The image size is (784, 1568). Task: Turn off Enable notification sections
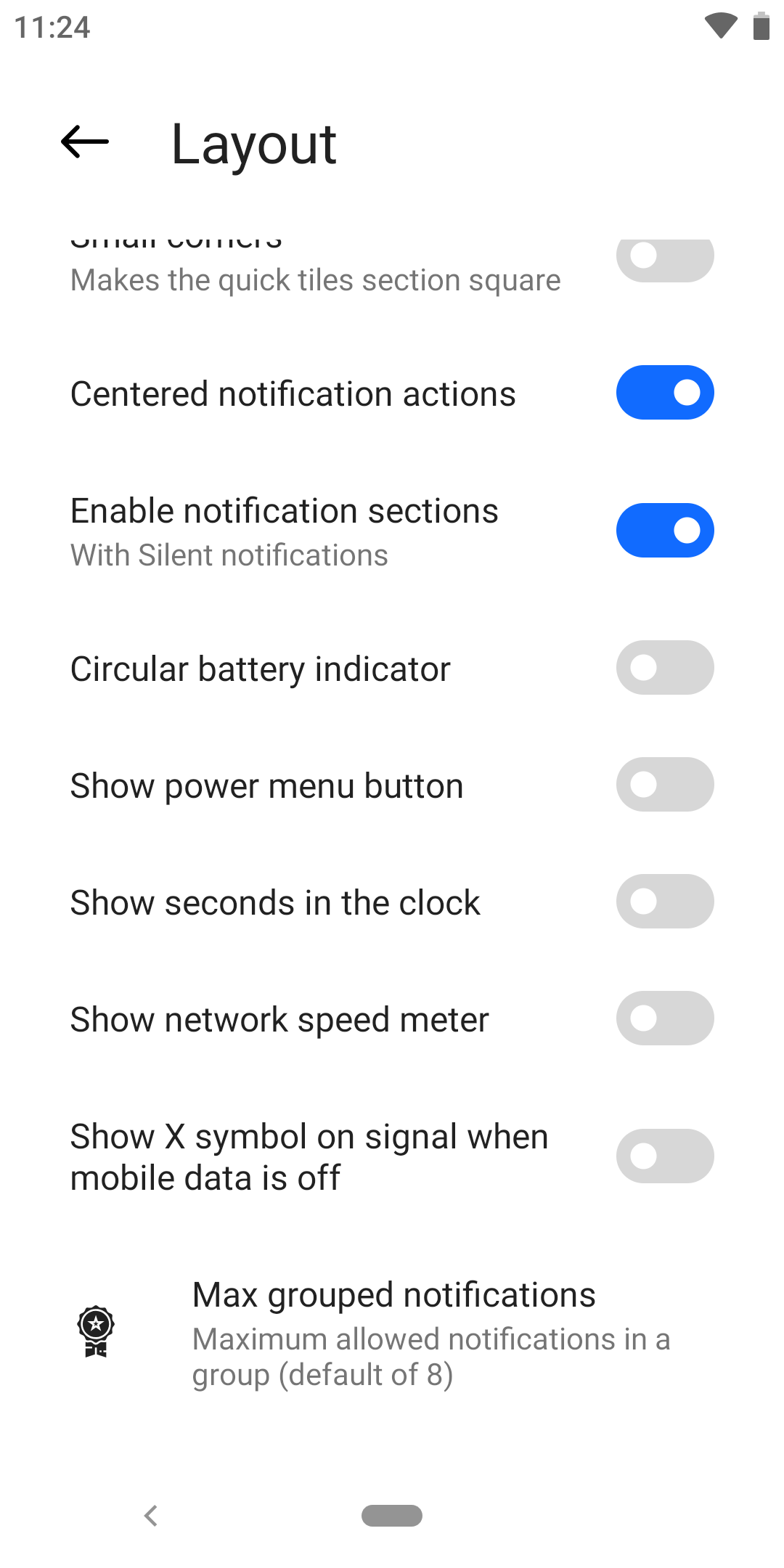coord(665,531)
